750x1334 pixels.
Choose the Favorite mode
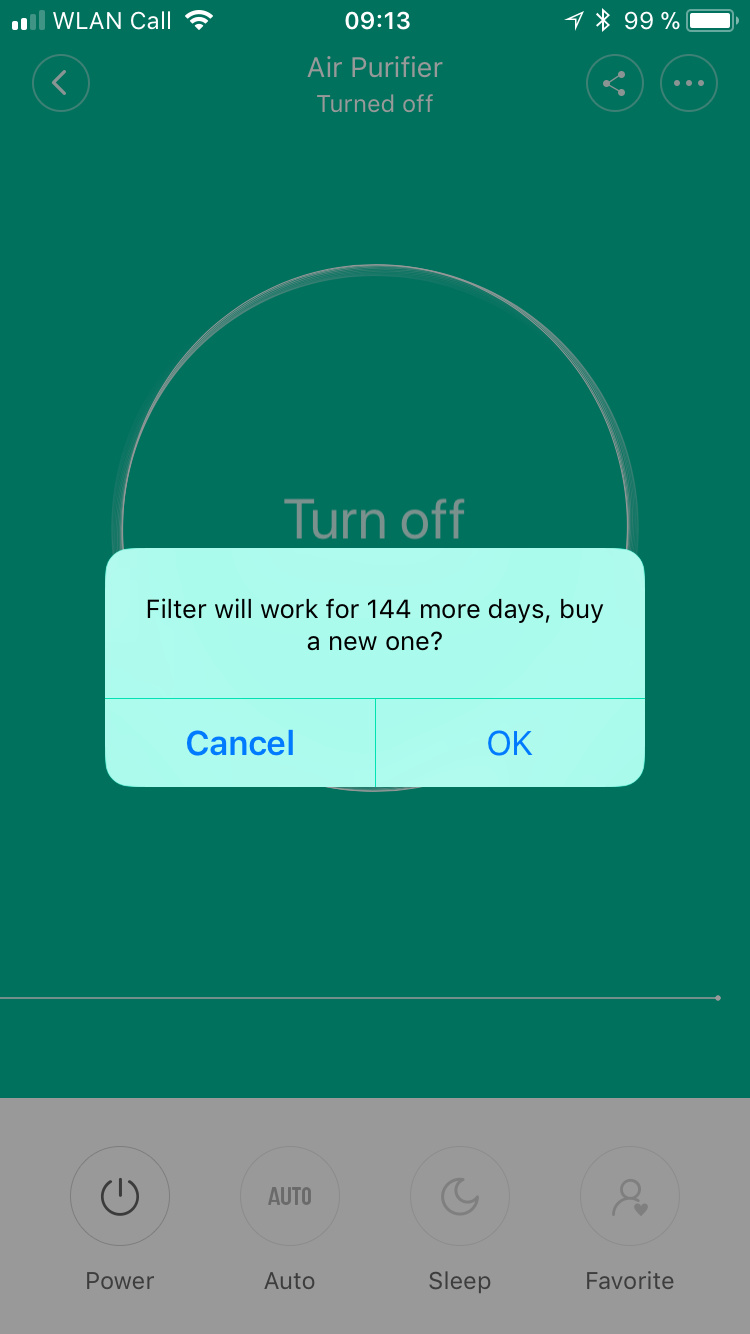(x=630, y=1196)
